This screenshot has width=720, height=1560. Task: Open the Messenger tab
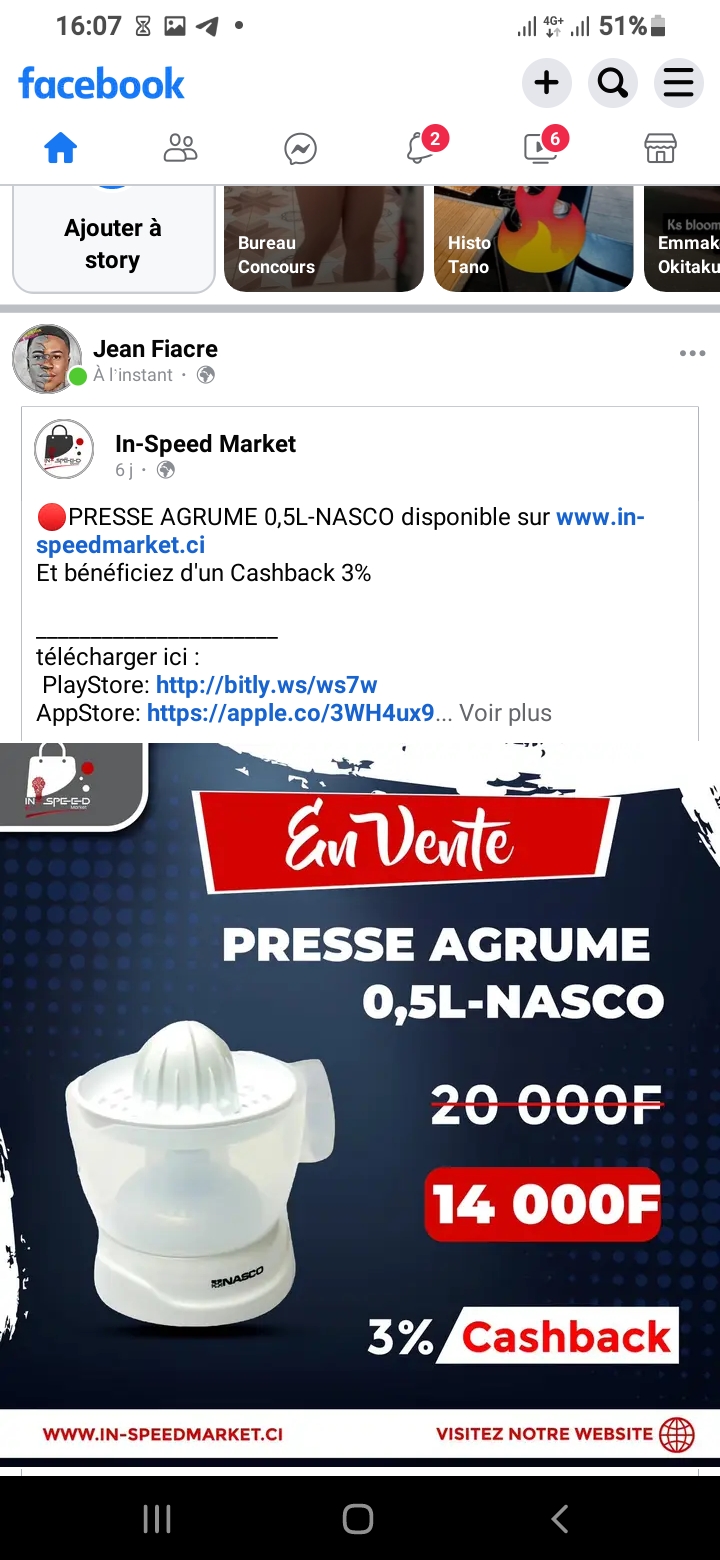pos(300,149)
